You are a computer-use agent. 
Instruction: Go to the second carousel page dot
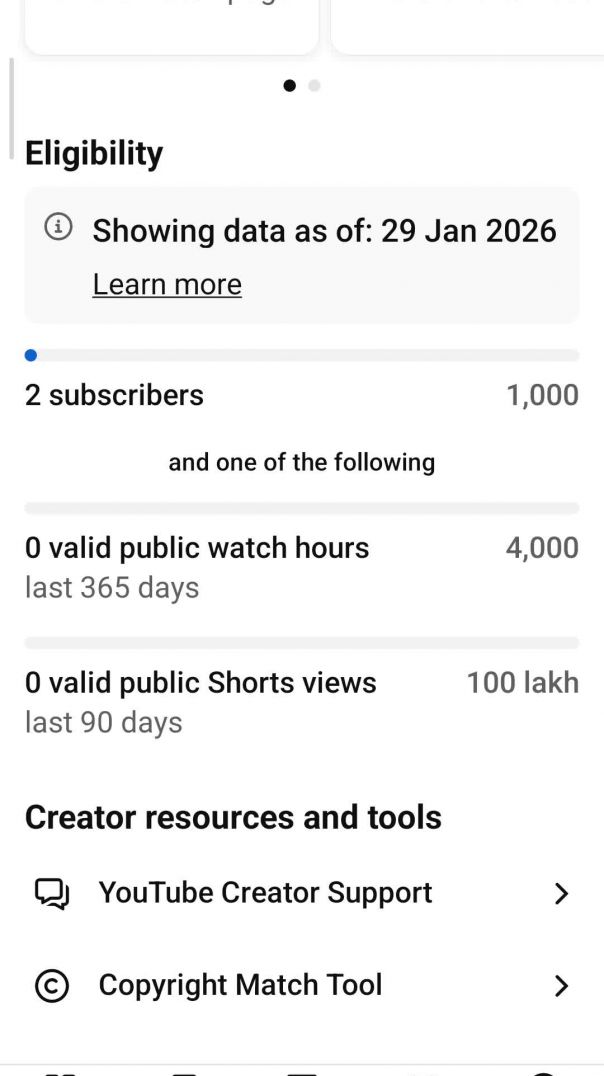314,86
